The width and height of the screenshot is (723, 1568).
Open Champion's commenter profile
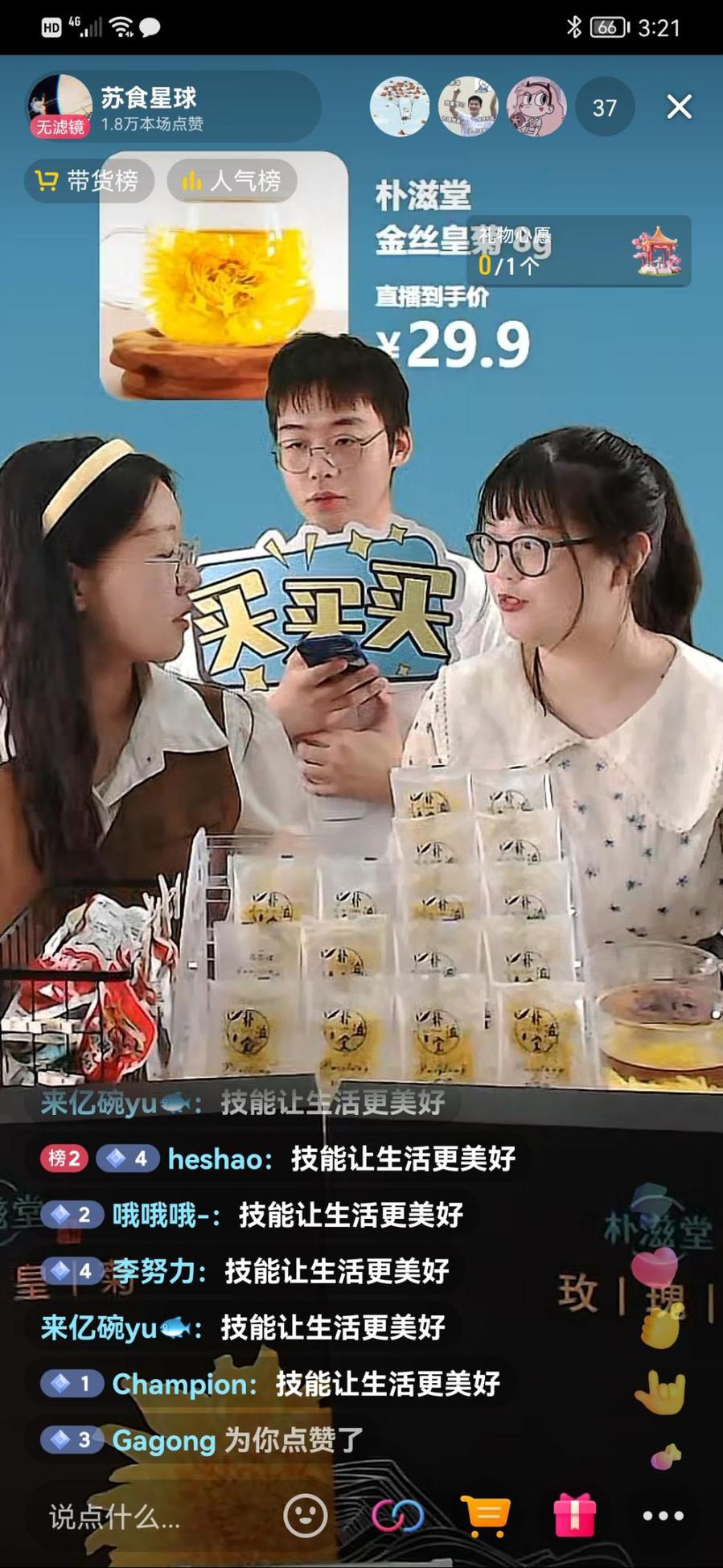(183, 1385)
